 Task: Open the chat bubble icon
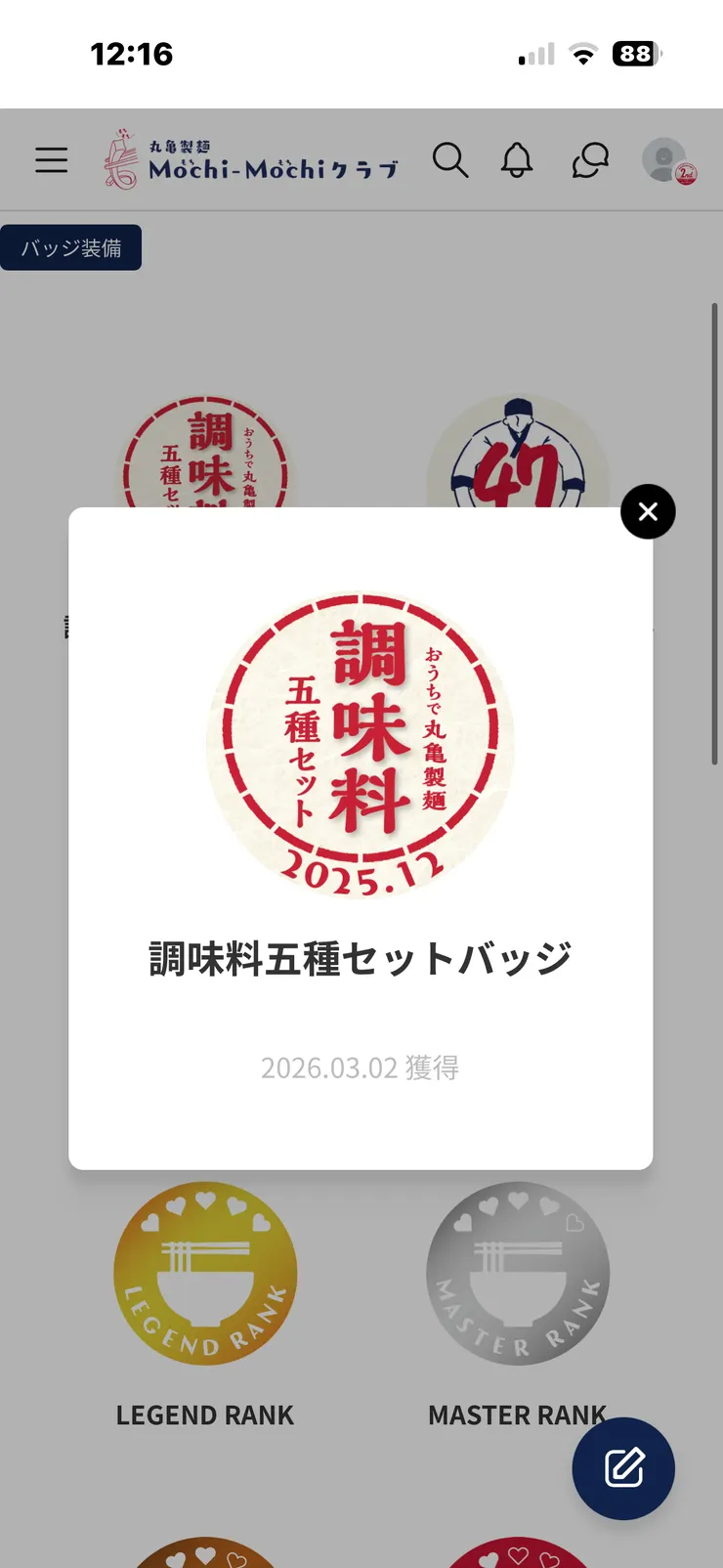[587, 160]
